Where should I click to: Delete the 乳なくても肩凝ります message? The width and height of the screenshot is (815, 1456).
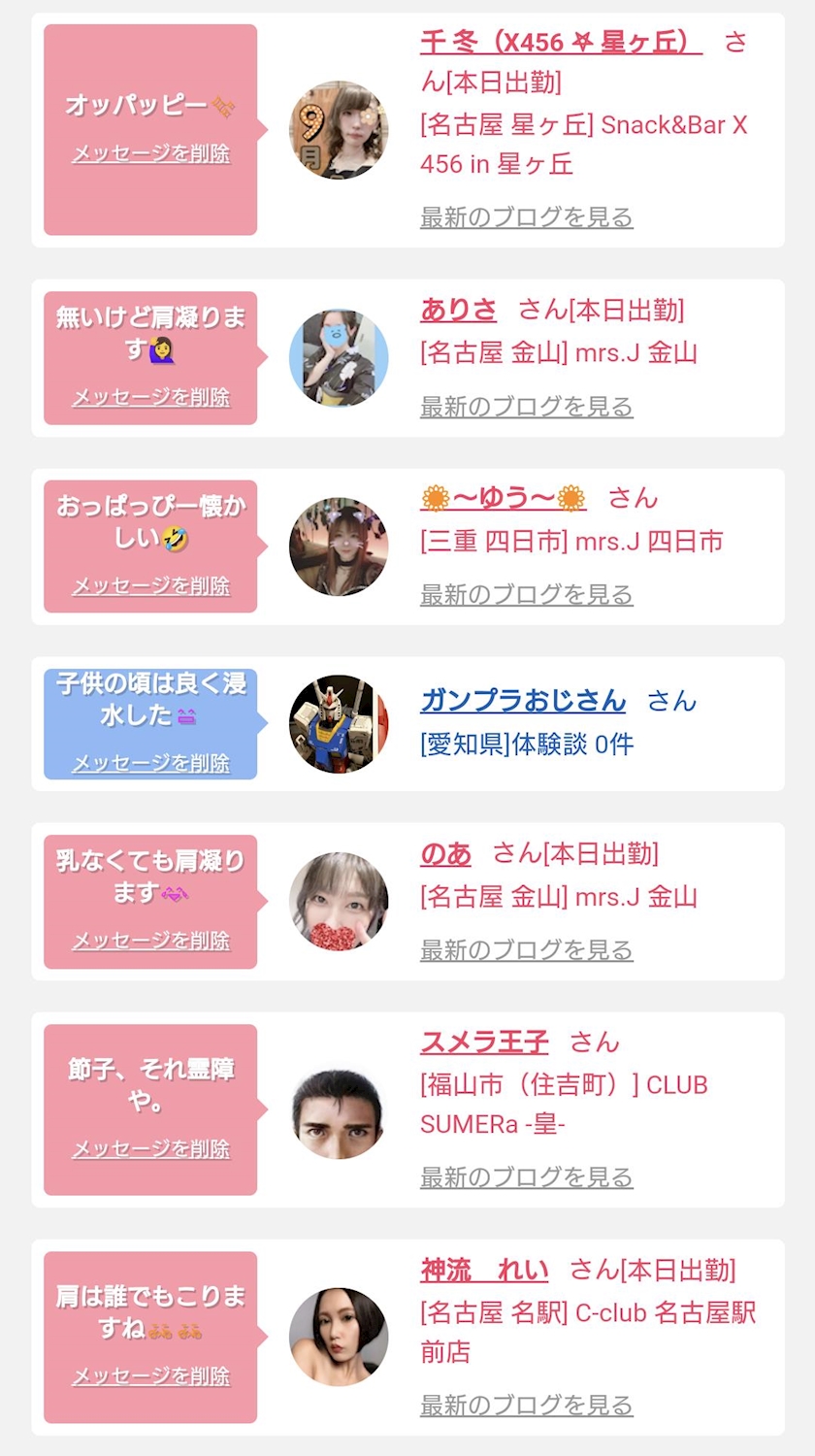[150, 940]
